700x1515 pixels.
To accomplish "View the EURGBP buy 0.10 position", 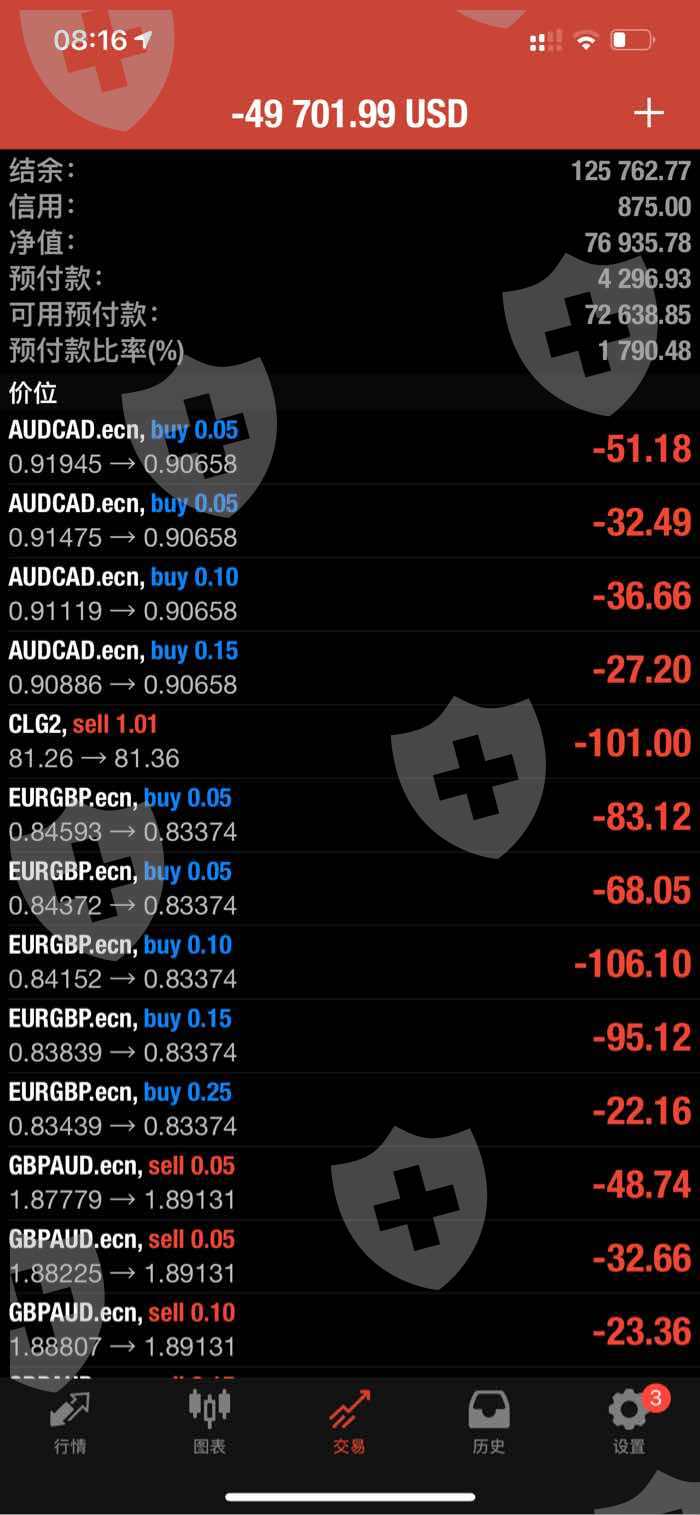I will click(x=350, y=963).
